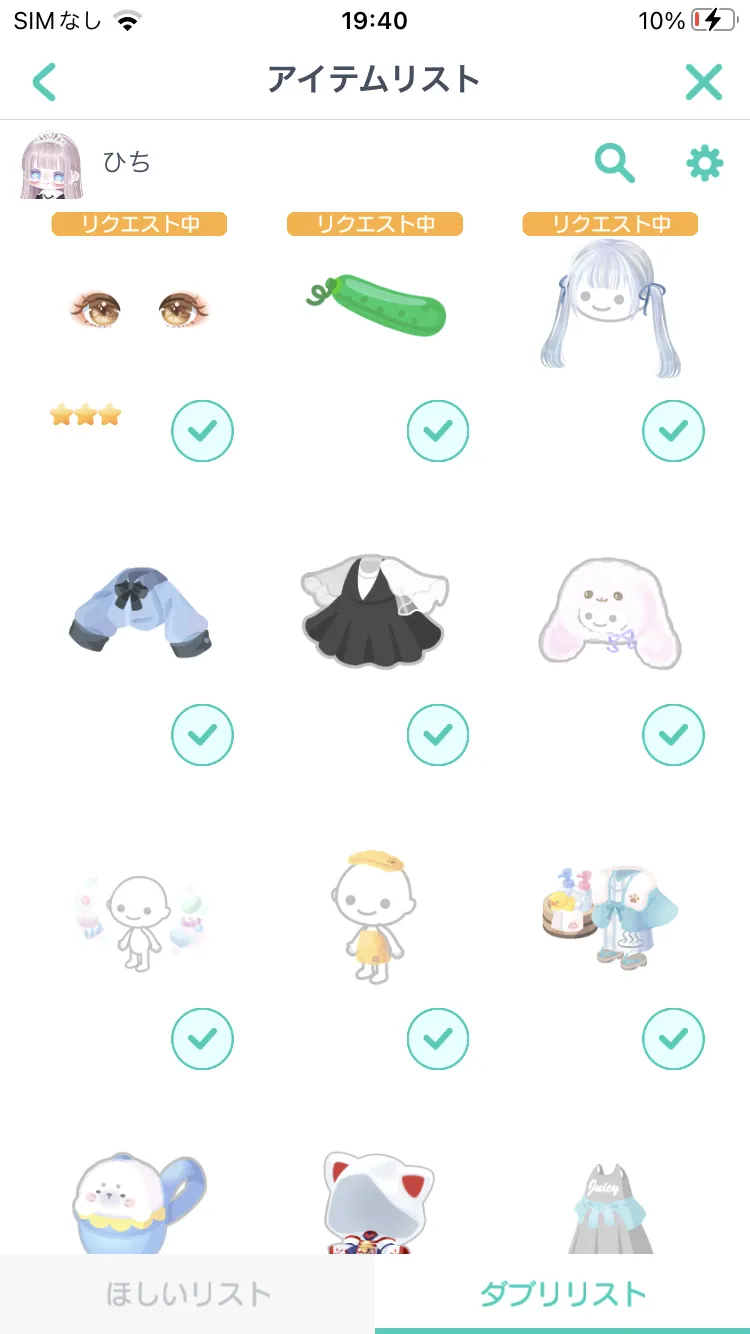Uncheck the brown eyes item checkmark
The width and height of the screenshot is (750, 1334).
pos(202,431)
